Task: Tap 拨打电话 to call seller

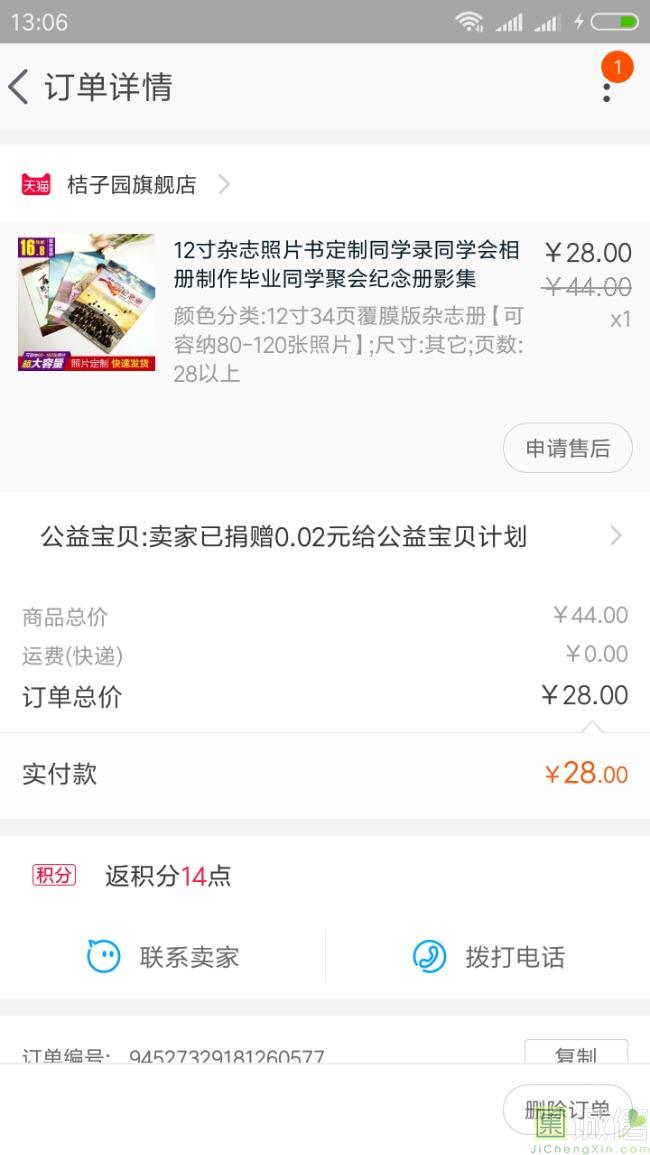Action: pos(488,957)
